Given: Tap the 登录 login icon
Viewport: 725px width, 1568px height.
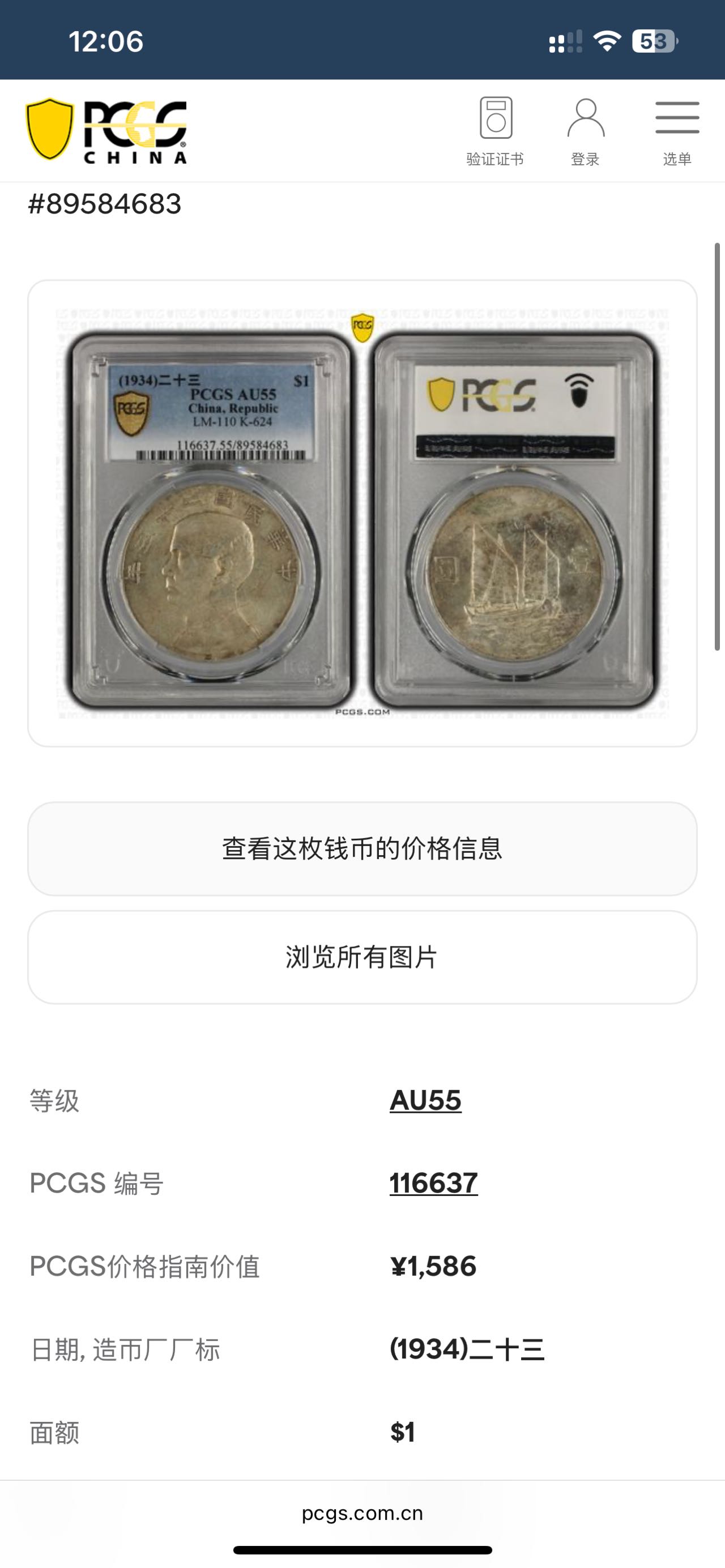Looking at the screenshot, I should pos(585,131).
